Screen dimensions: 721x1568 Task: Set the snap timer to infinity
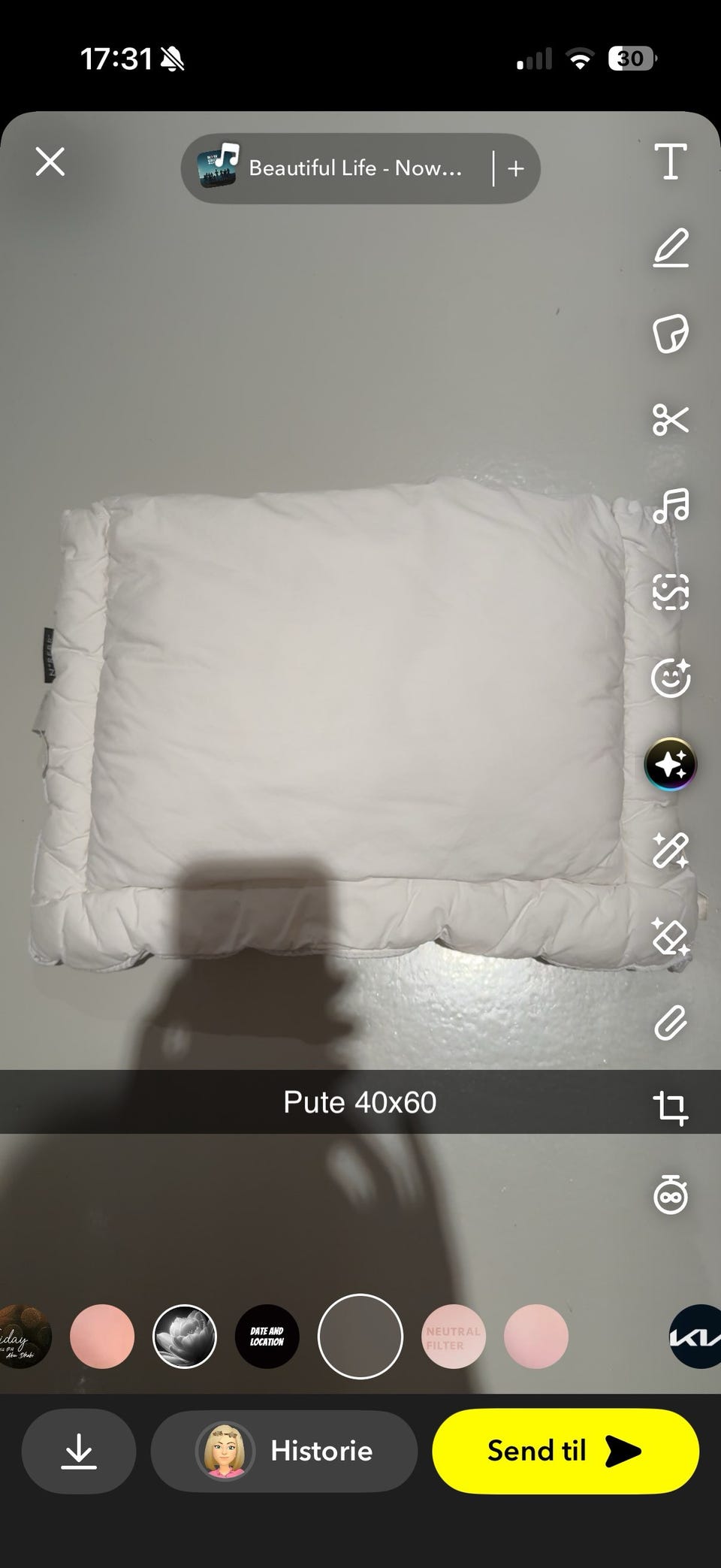click(670, 1194)
